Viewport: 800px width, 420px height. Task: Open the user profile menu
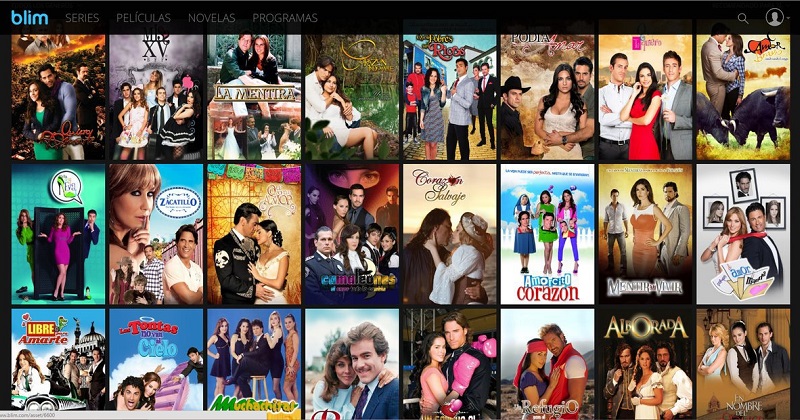point(775,18)
